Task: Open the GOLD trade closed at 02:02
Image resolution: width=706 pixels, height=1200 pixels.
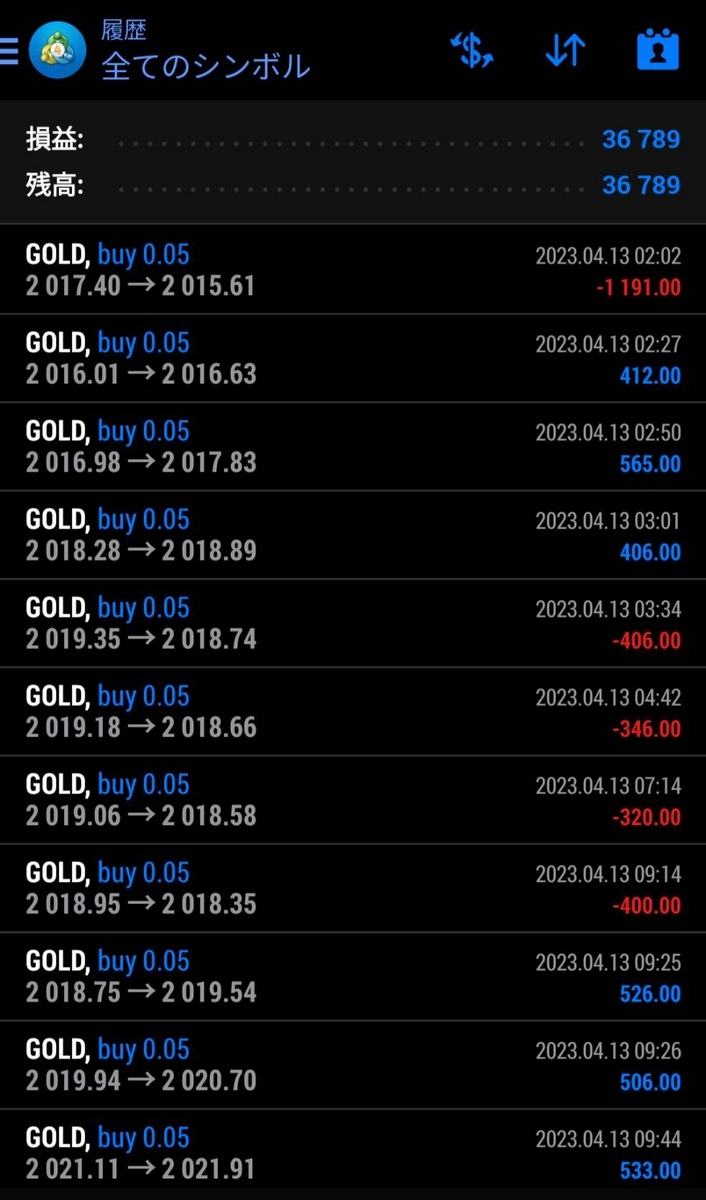Action: [x=353, y=270]
